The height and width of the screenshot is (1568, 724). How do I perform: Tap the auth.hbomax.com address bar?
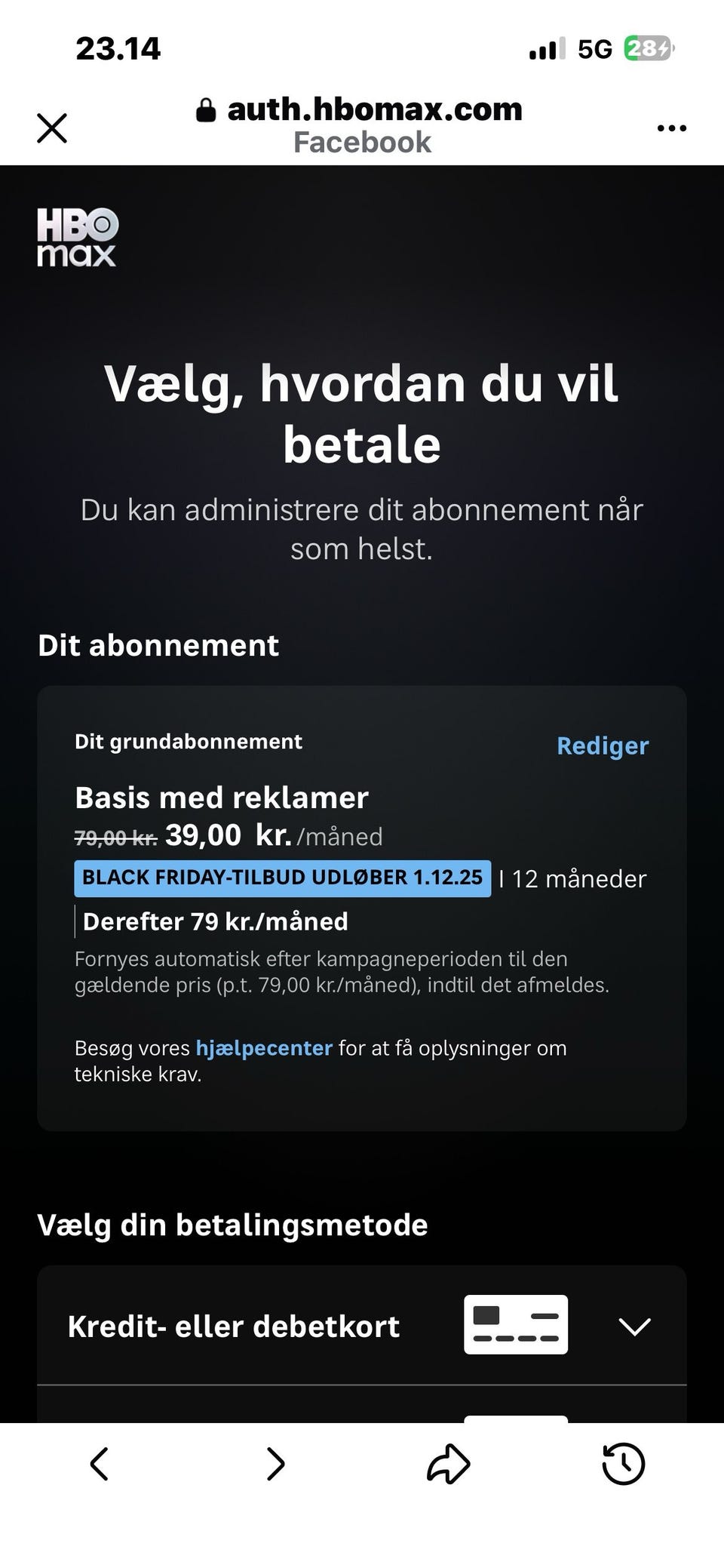[375, 109]
